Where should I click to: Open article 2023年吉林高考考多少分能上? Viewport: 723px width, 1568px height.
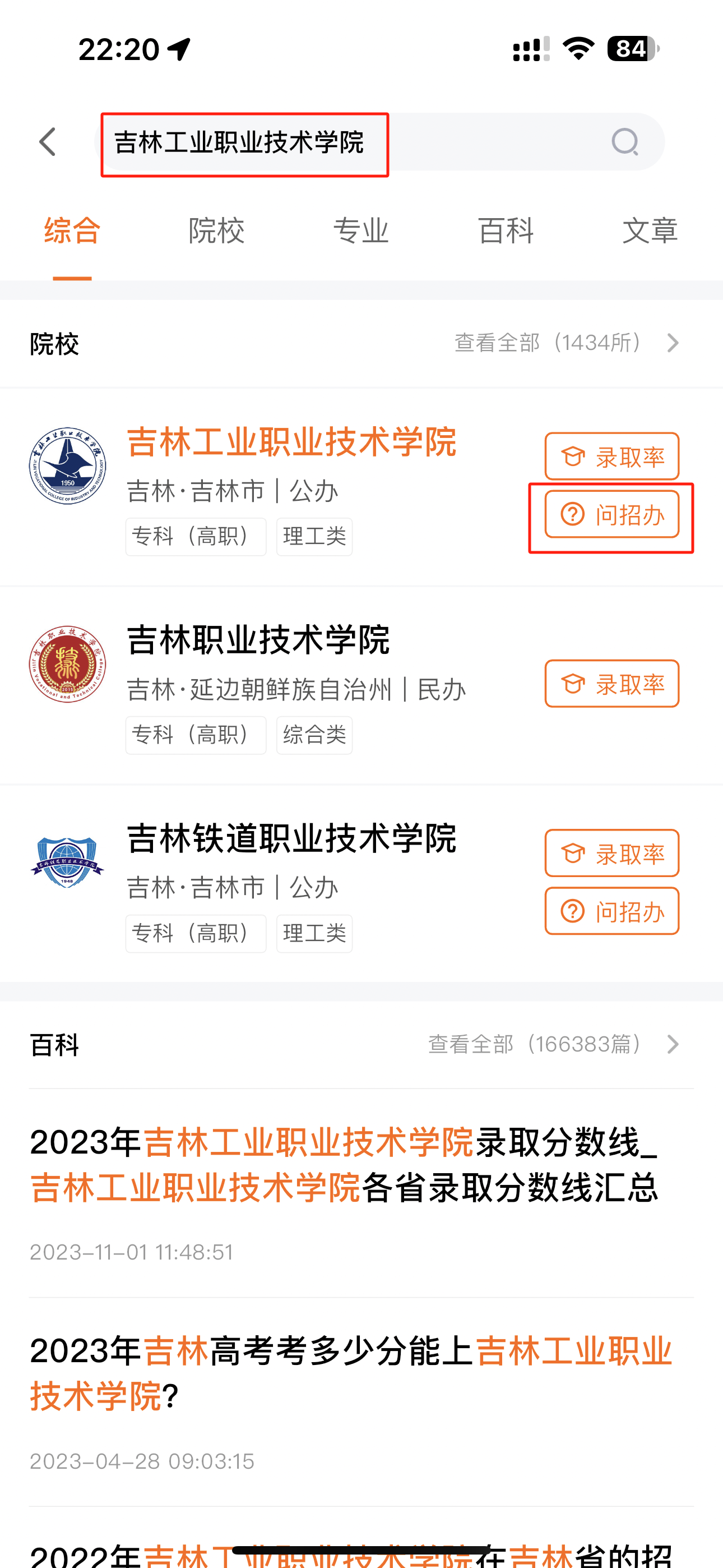[350, 1374]
